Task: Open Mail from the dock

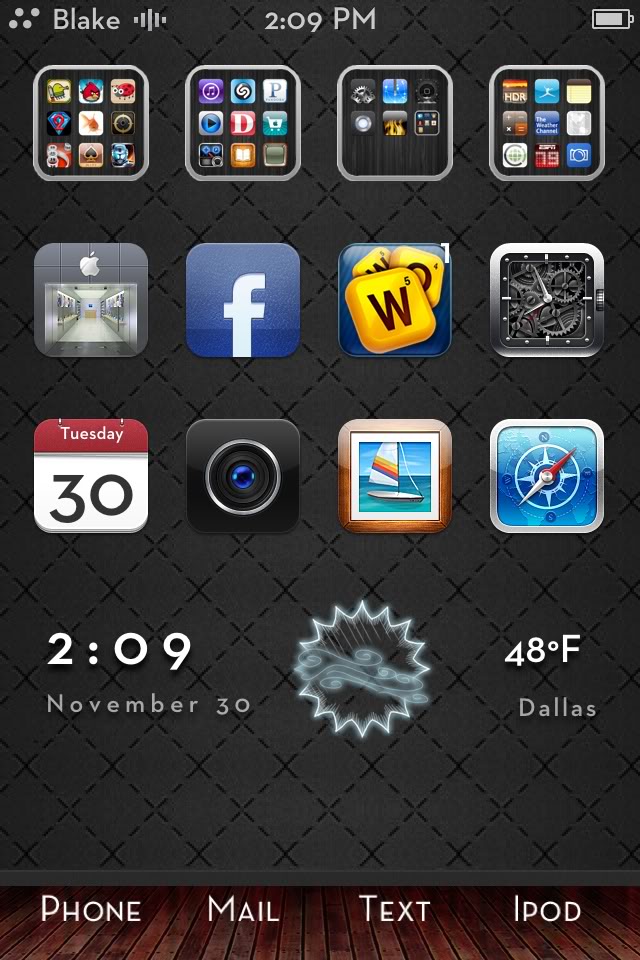Action: tap(243, 910)
